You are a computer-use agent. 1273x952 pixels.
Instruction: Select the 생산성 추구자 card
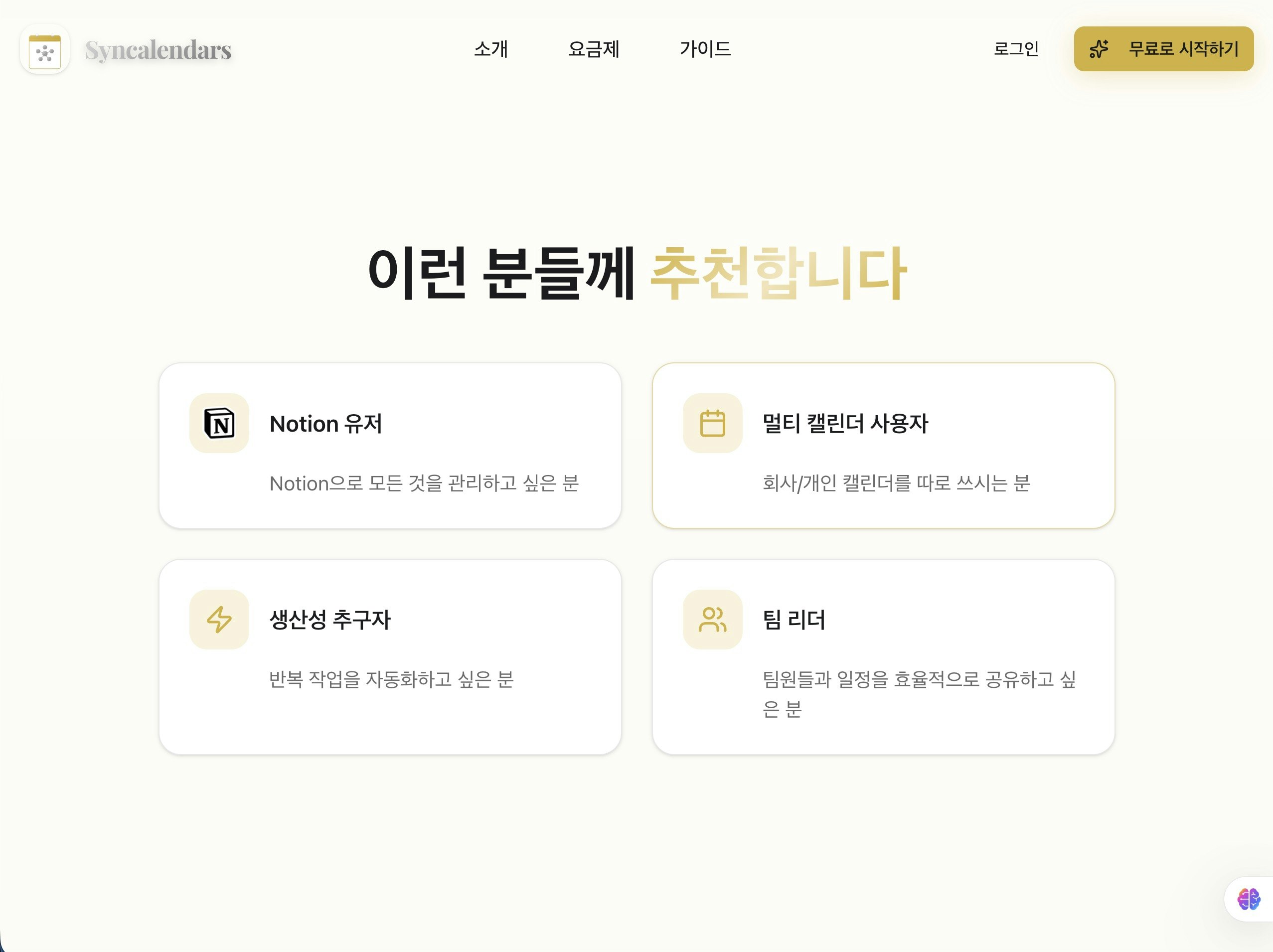pos(390,656)
